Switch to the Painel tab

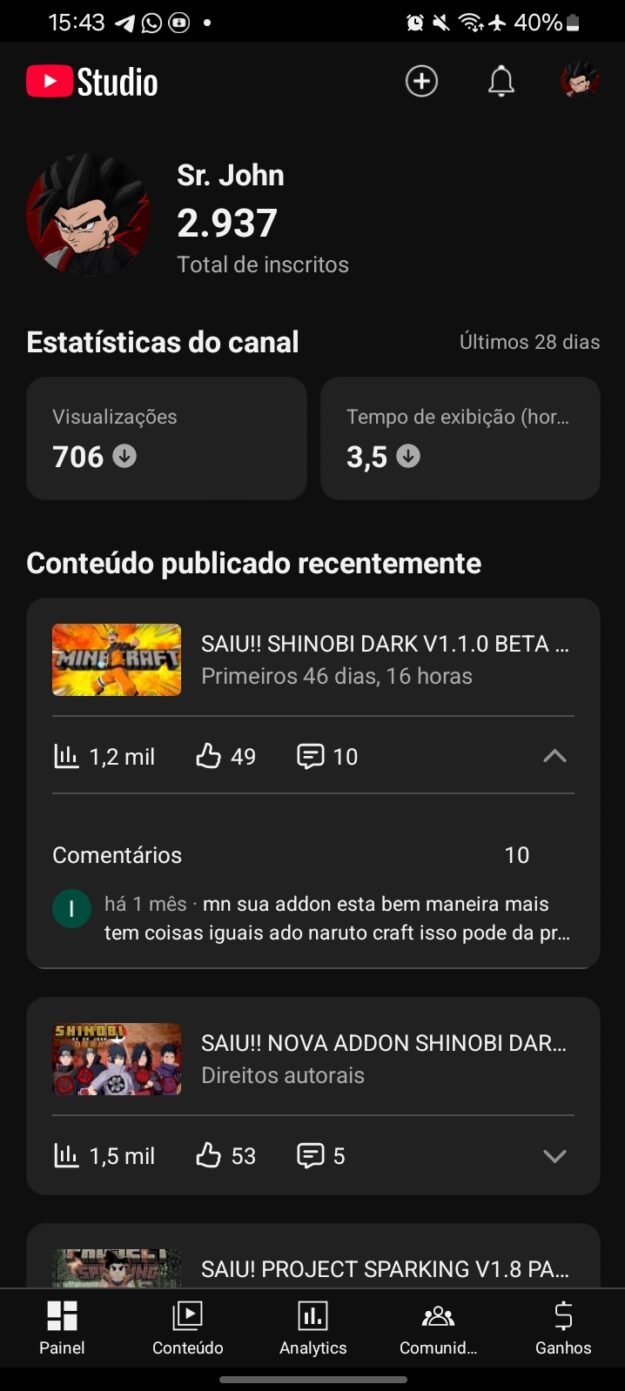pyautogui.click(x=62, y=1328)
